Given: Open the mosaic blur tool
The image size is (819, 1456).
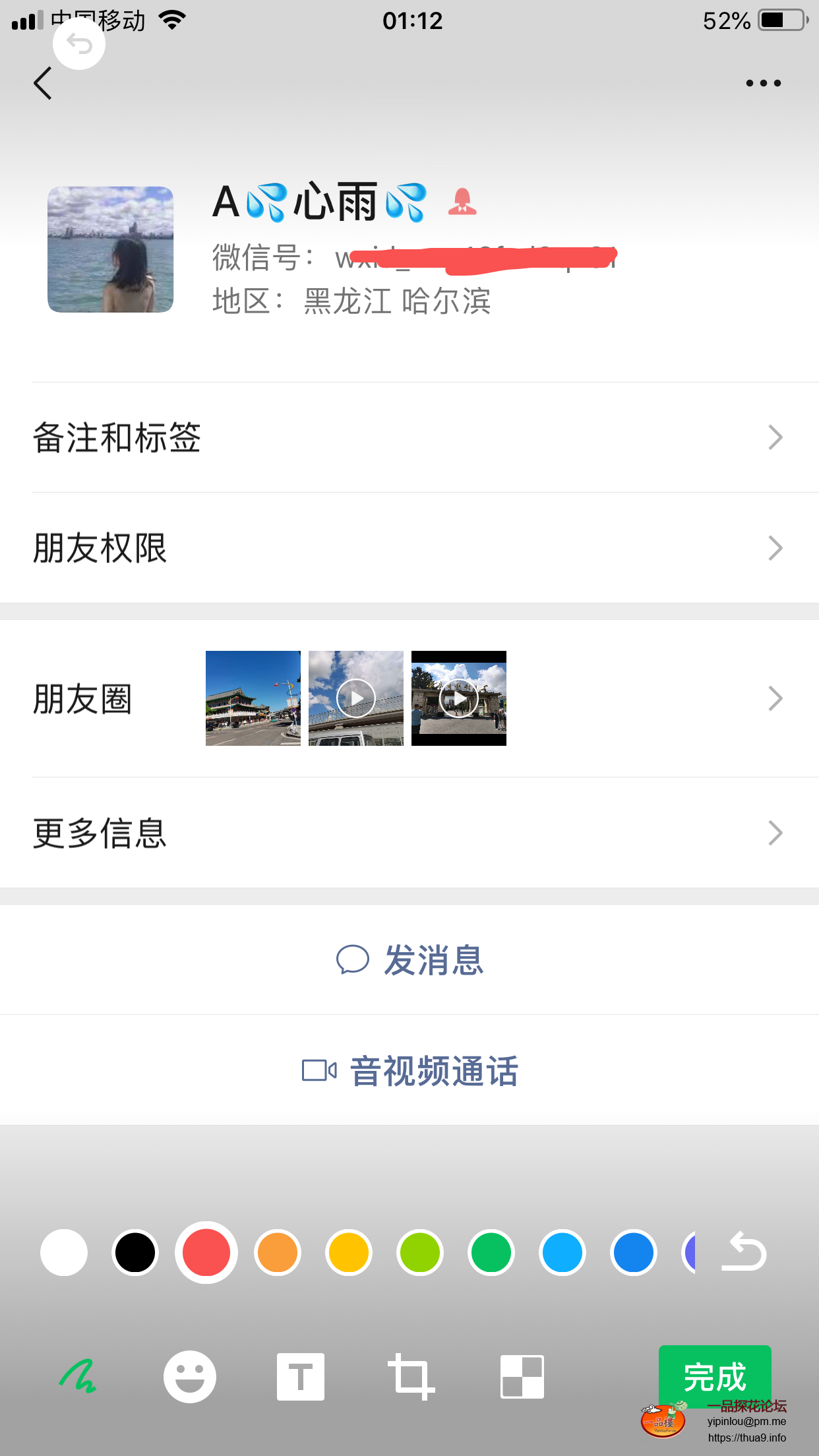Looking at the screenshot, I should (522, 1376).
